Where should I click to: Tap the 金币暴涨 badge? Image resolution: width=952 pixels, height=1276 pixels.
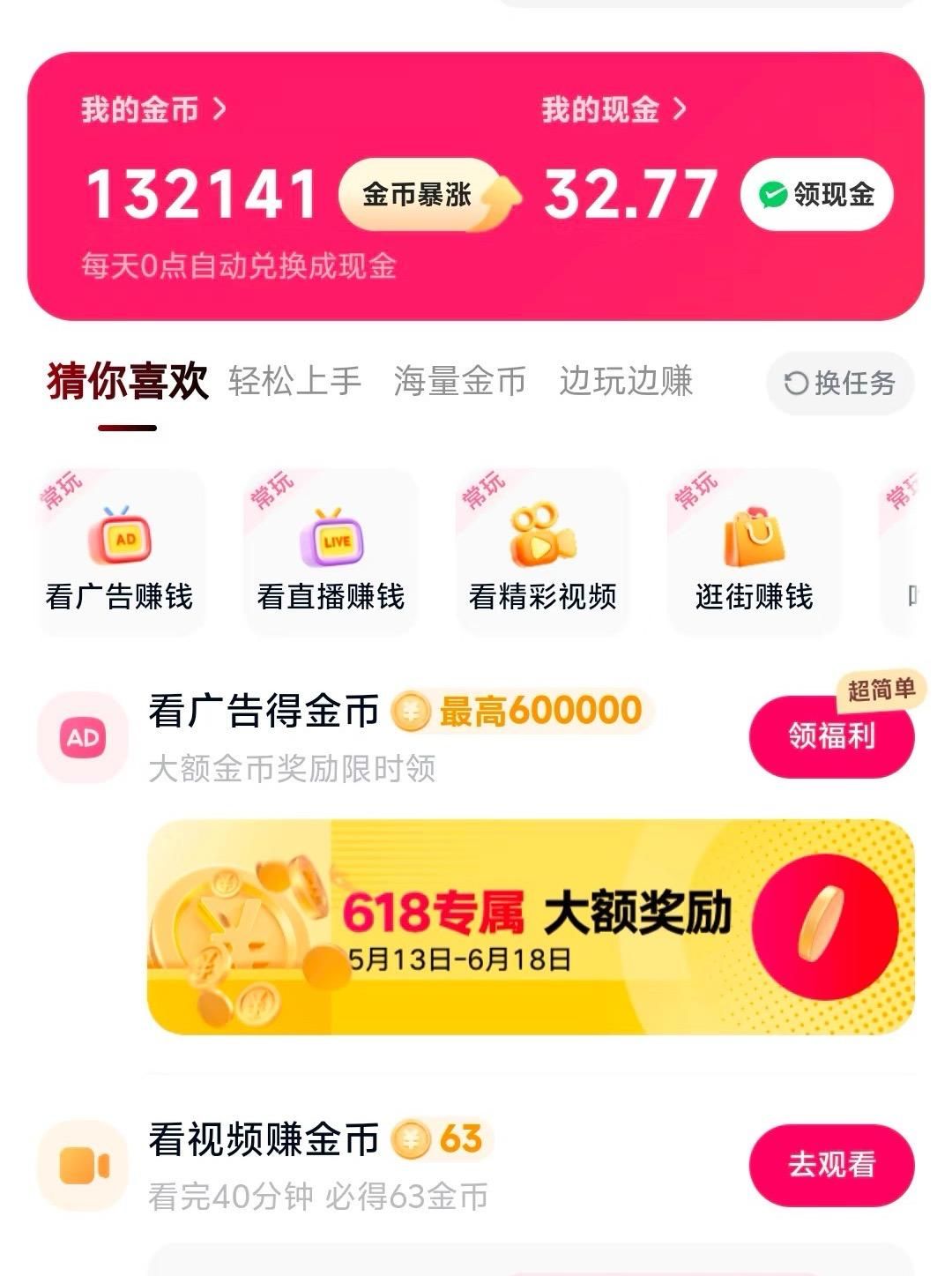pos(419,195)
